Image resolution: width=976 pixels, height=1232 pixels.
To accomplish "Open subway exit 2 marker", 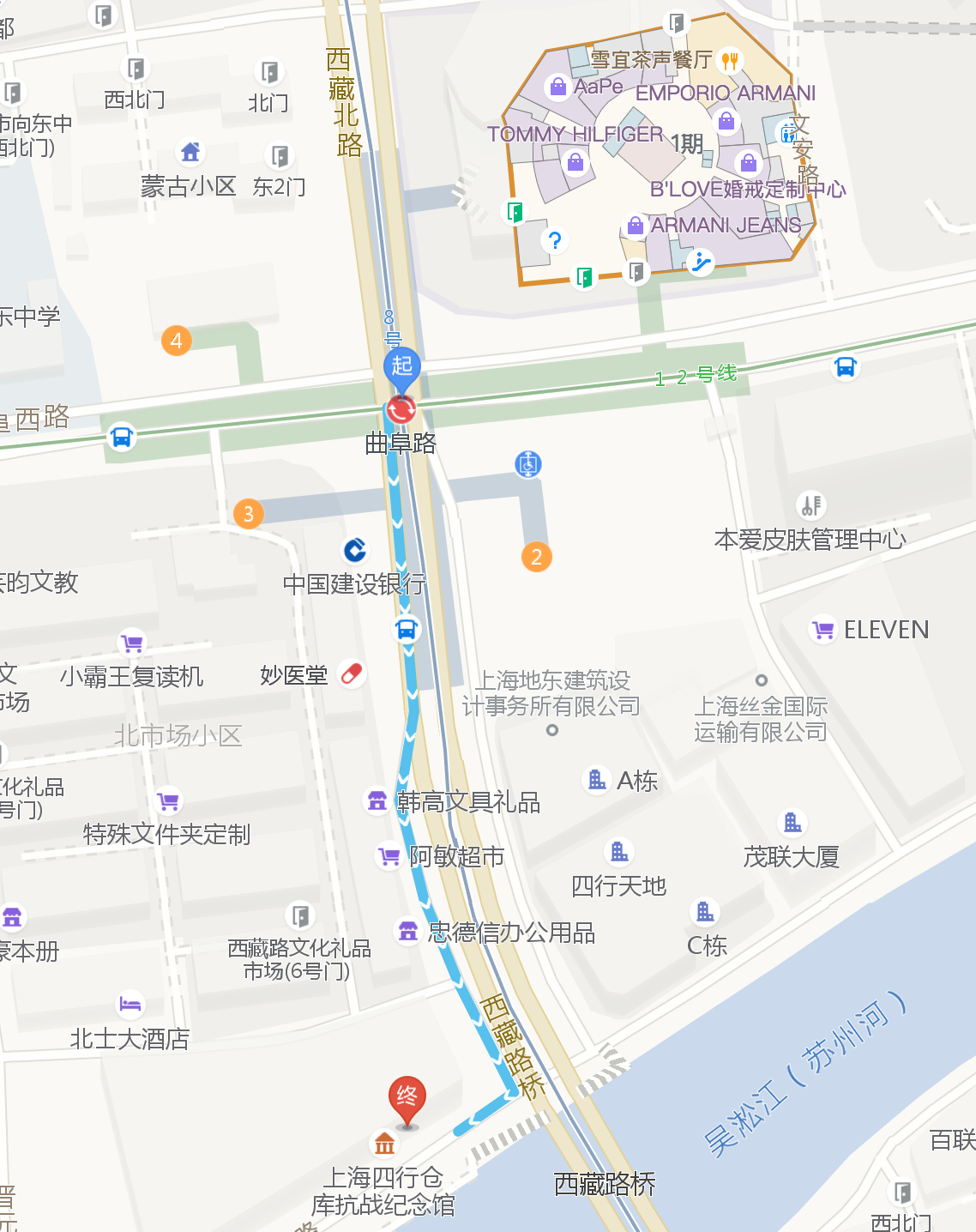I will pyautogui.click(x=536, y=557).
